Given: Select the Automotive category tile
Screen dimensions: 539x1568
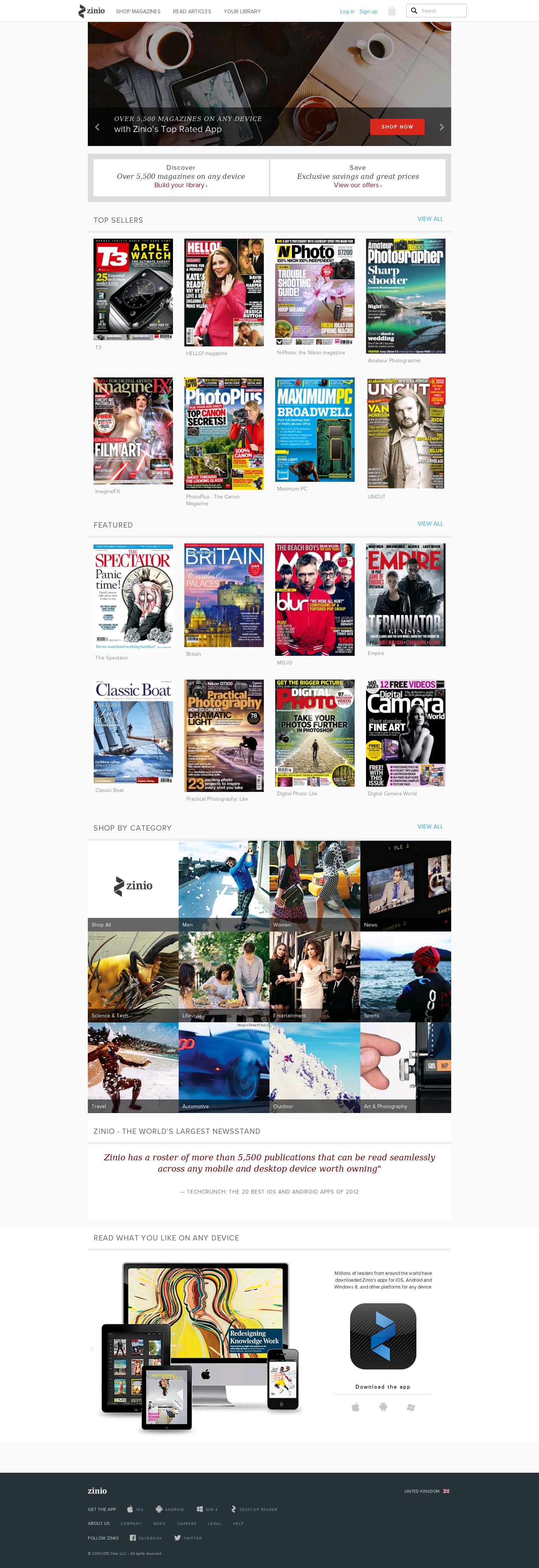Looking at the screenshot, I should click(x=224, y=1067).
